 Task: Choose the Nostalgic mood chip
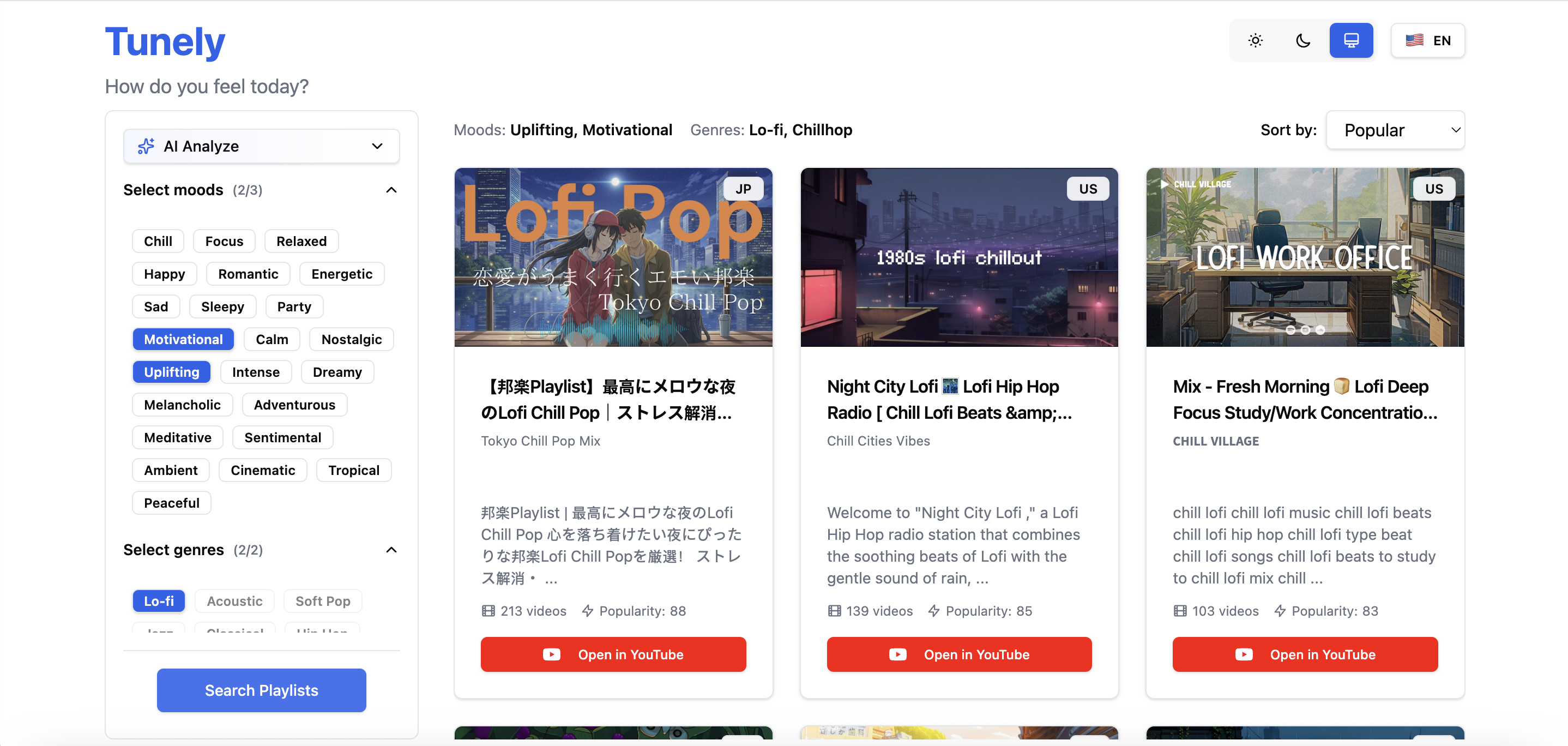pyautogui.click(x=351, y=339)
